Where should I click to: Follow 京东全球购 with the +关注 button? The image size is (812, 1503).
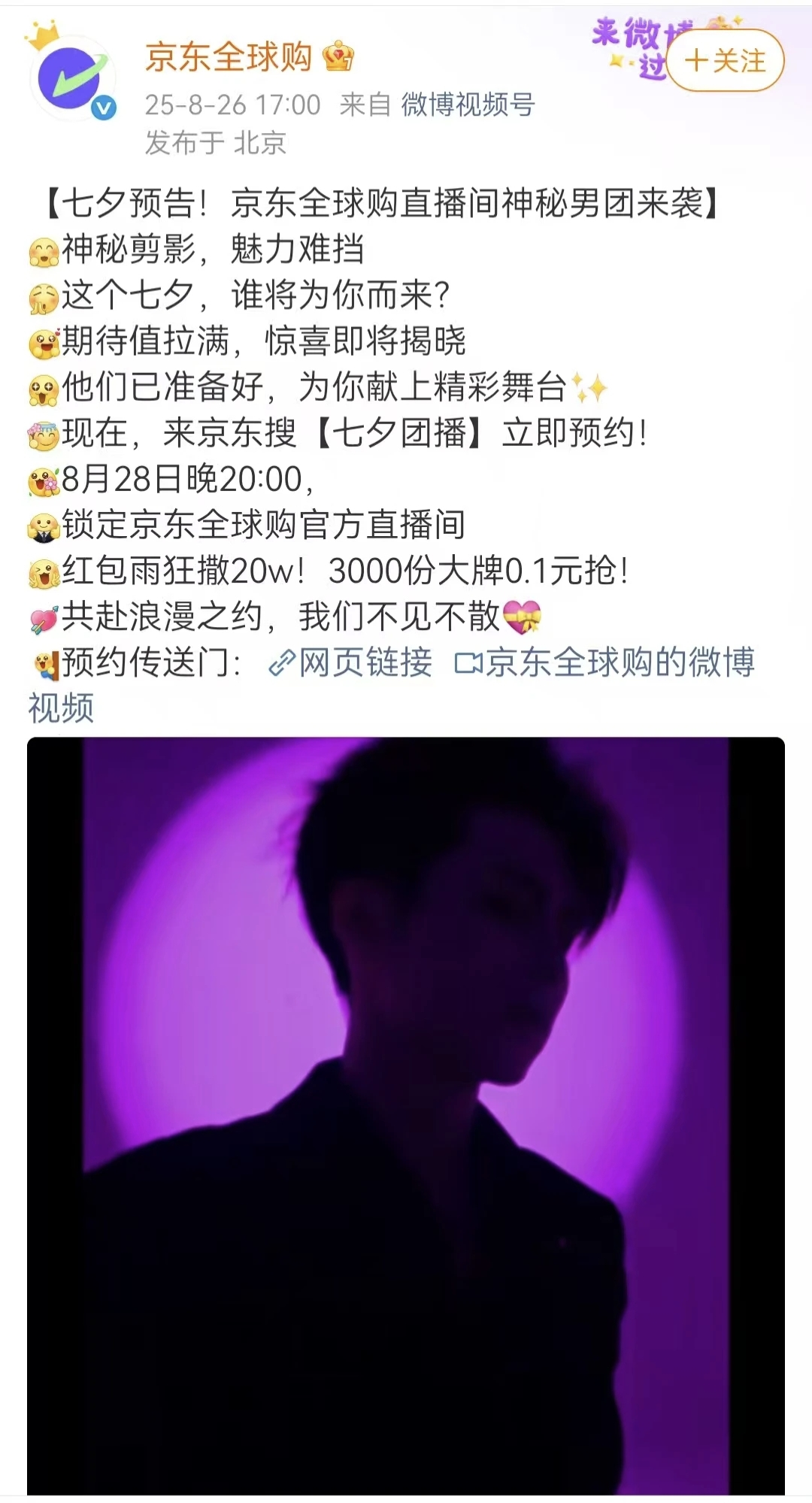(725, 61)
